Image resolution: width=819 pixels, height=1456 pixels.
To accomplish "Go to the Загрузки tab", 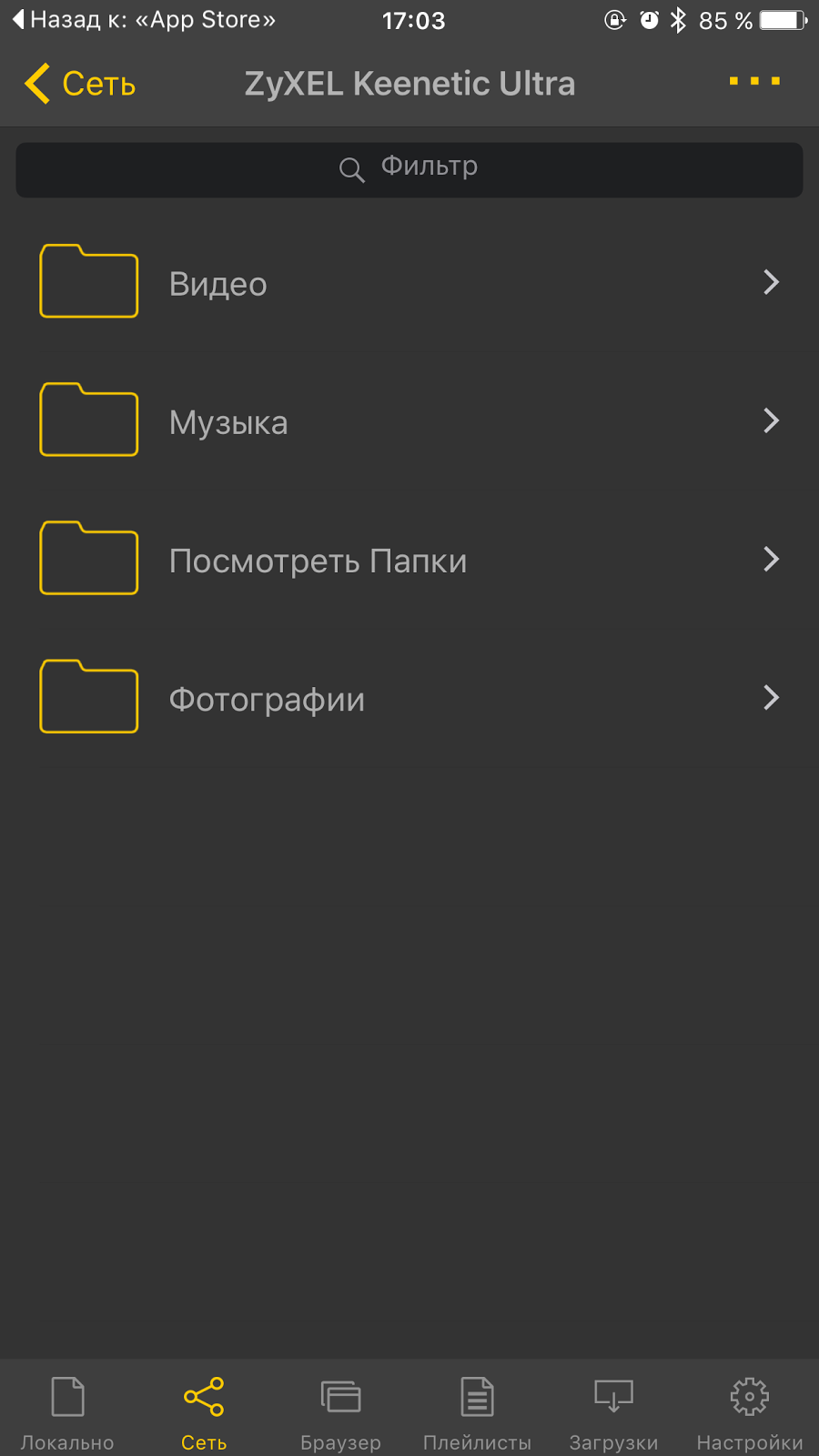I will 613,1411.
